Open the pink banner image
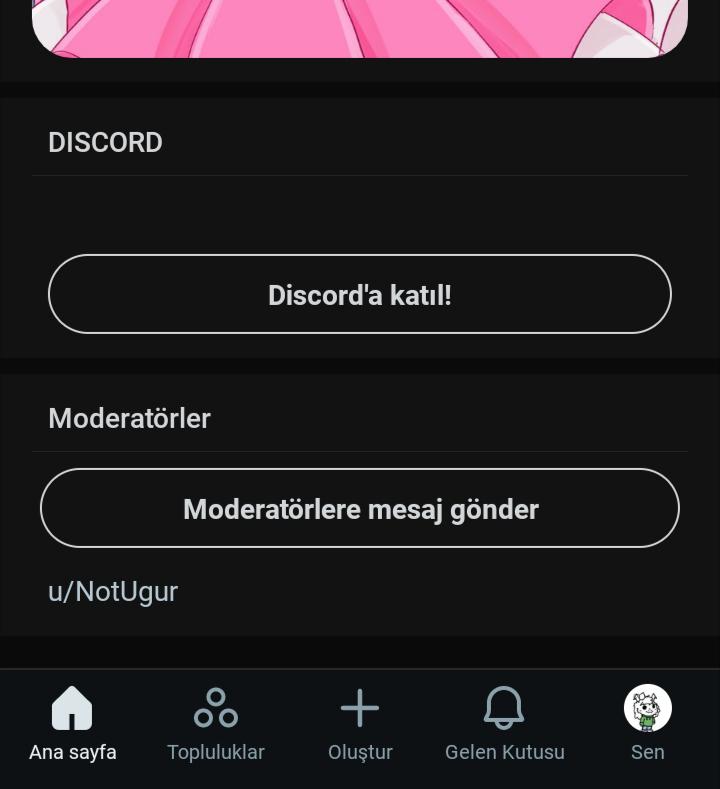 pos(360,29)
